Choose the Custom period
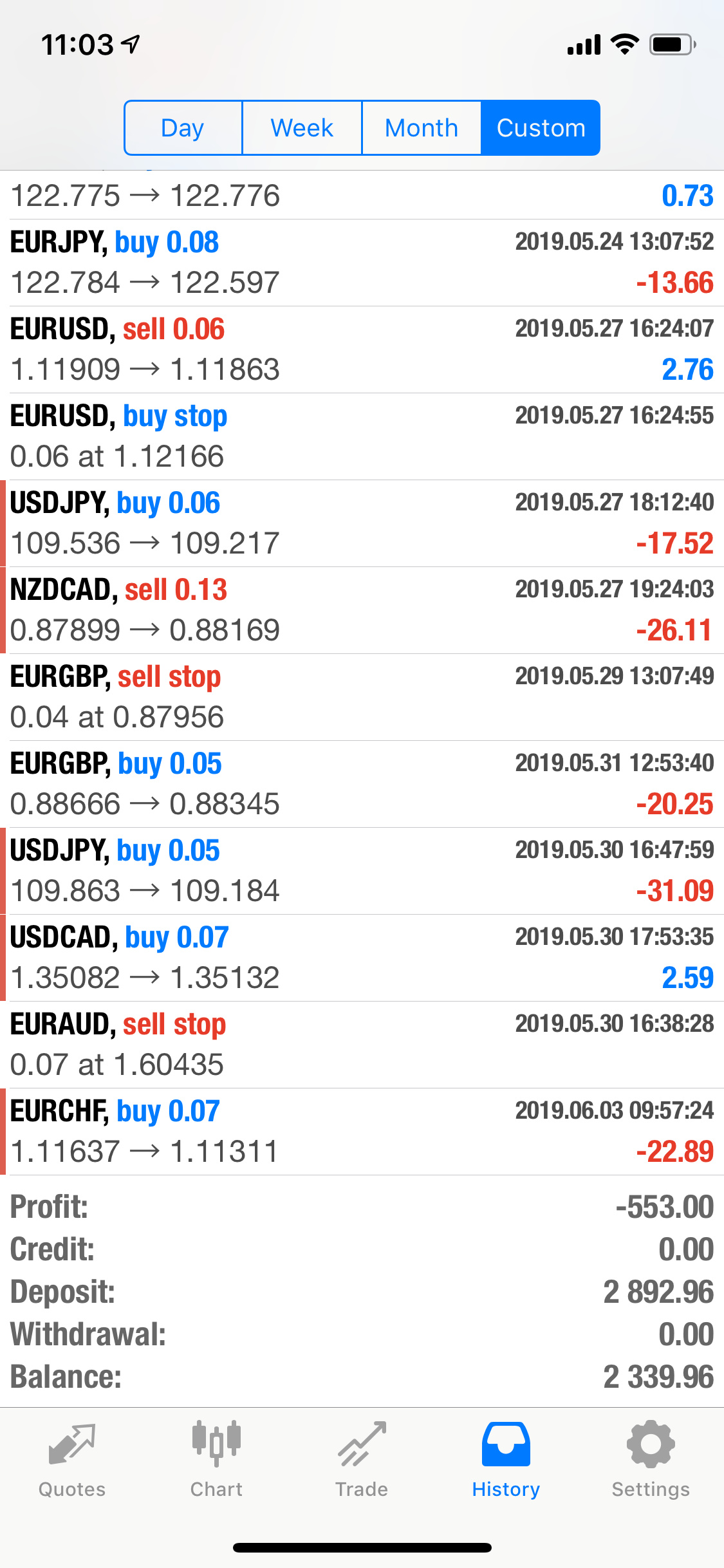Viewport: 724px width, 1568px height. tap(541, 127)
